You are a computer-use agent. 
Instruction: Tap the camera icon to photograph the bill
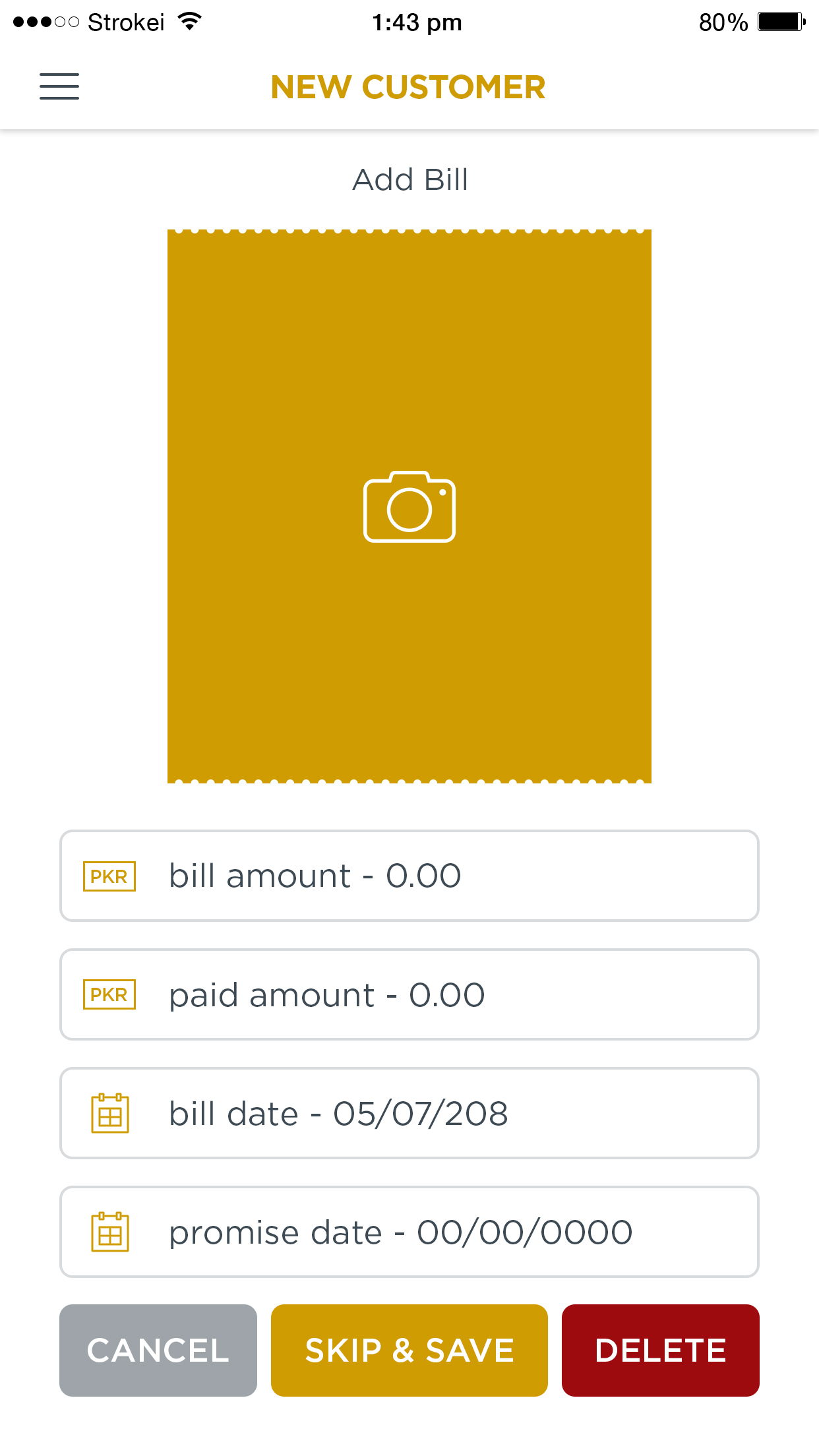pyautogui.click(x=409, y=508)
